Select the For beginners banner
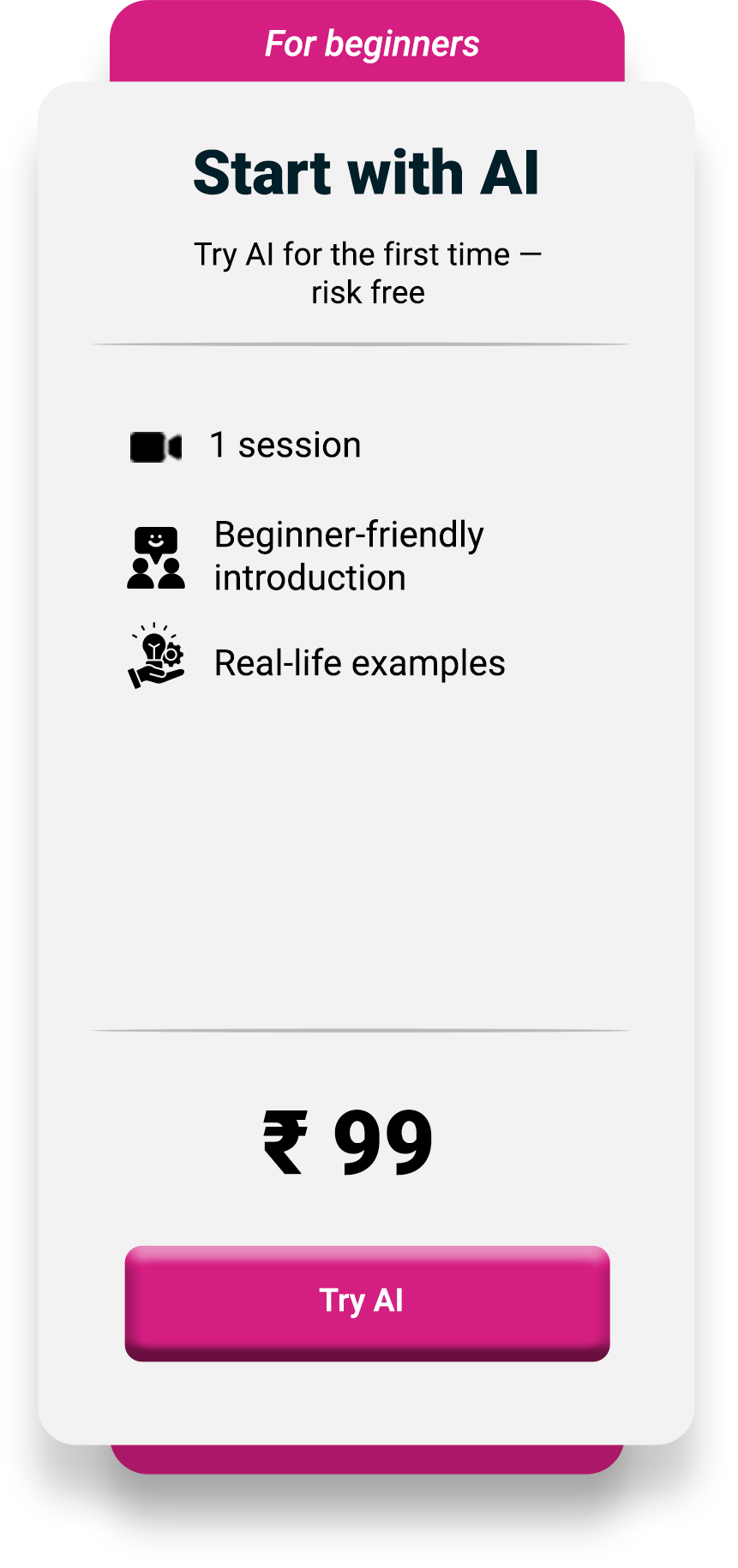 pos(369,42)
